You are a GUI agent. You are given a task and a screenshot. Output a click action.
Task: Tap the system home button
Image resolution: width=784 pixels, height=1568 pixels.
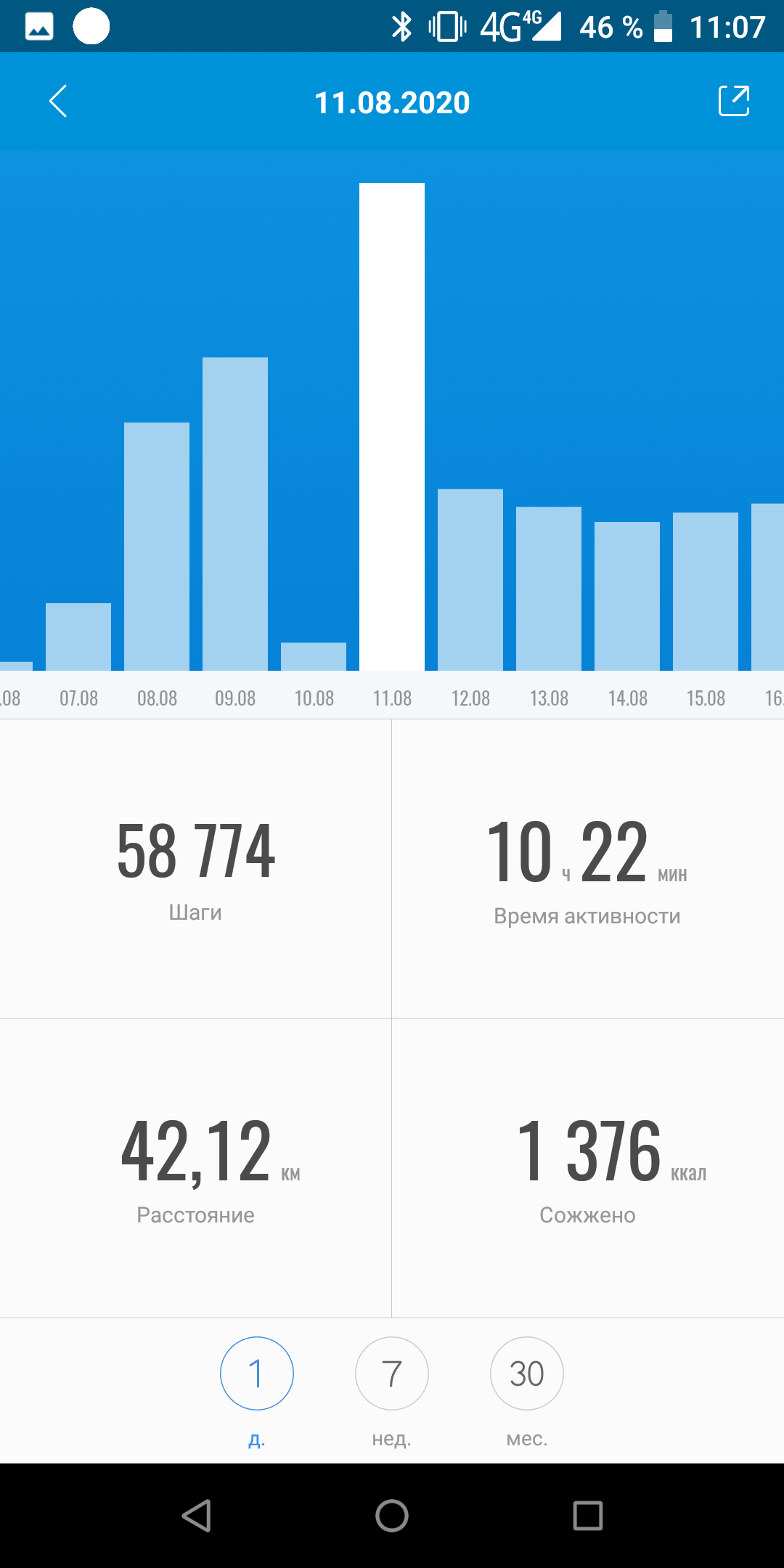coord(392,1516)
